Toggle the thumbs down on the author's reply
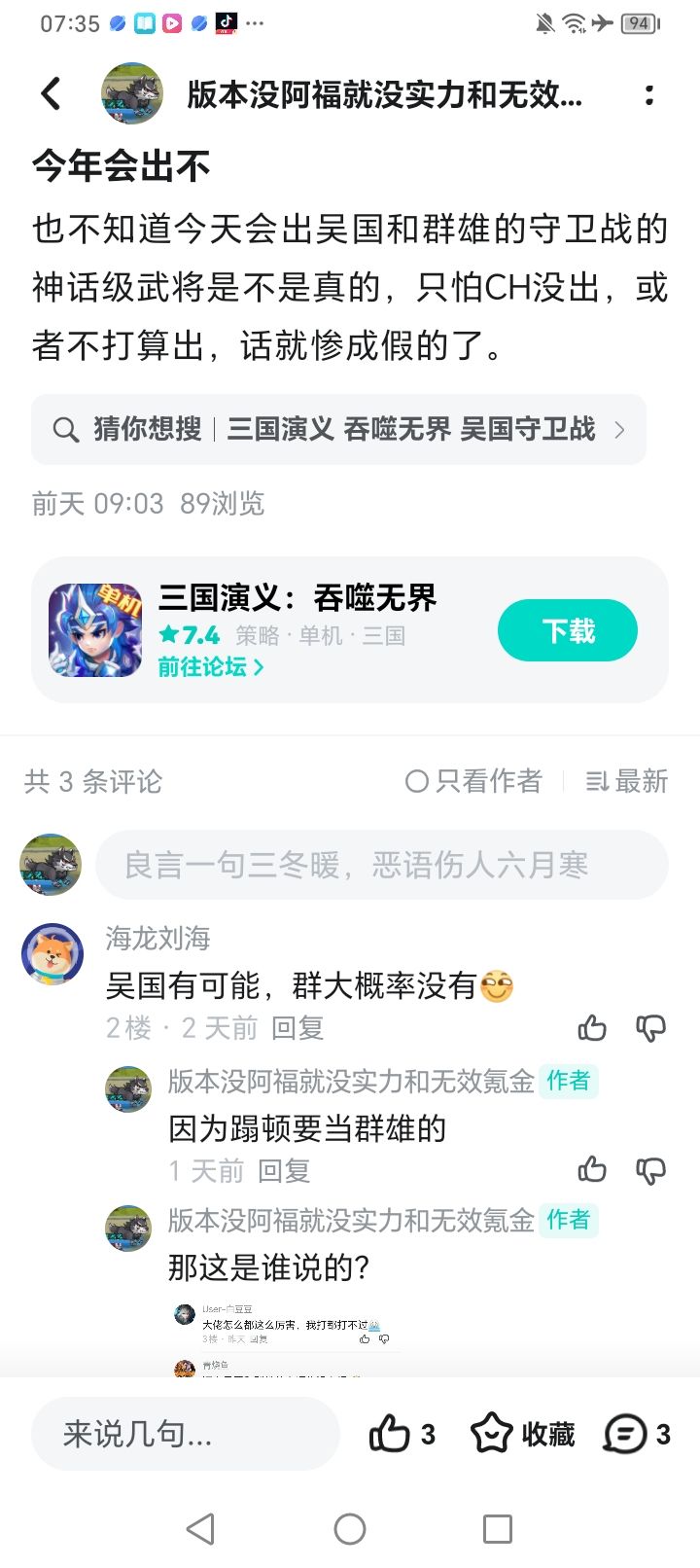 pyautogui.click(x=650, y=1170)
